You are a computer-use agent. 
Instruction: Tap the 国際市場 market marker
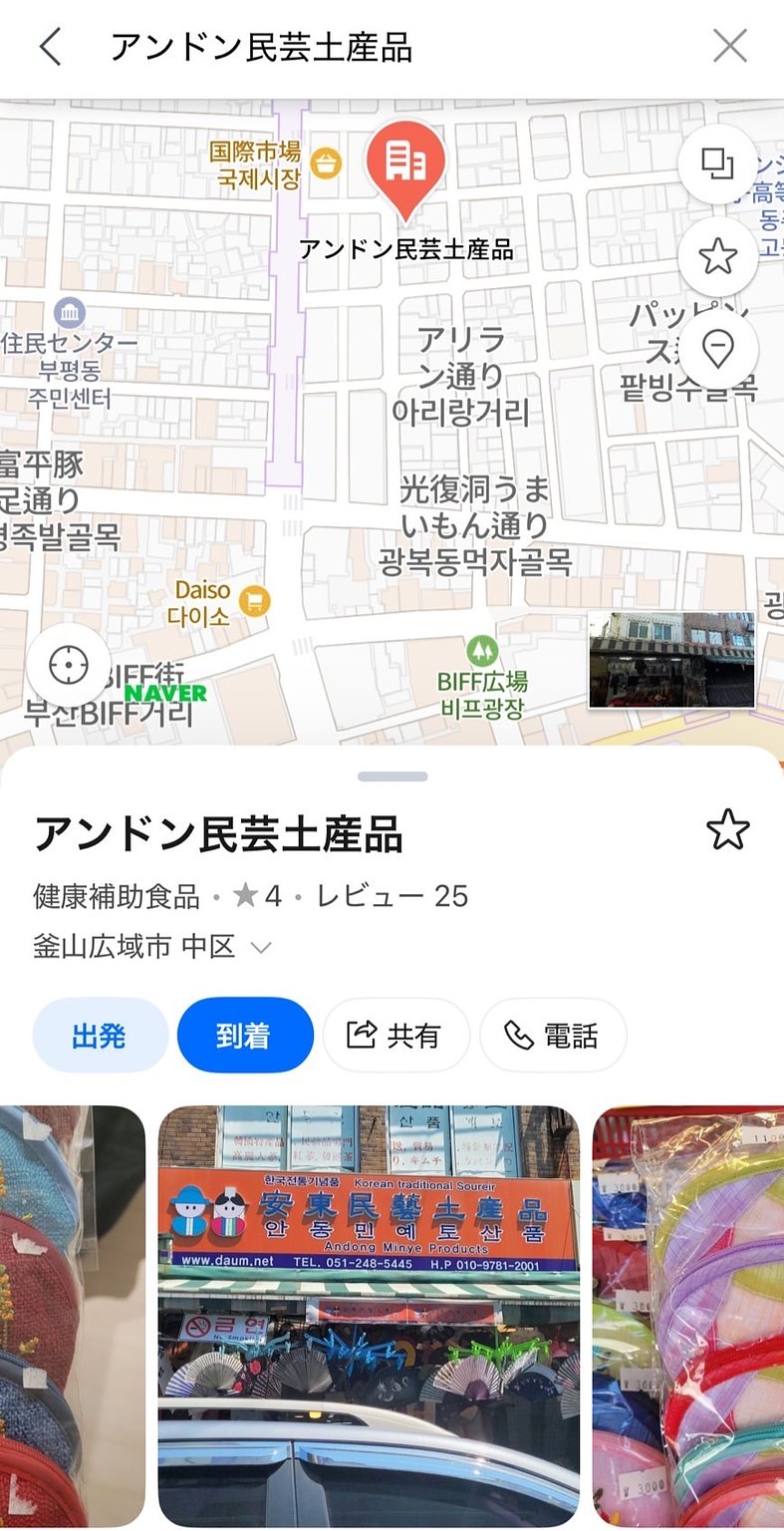(x=326, y=162)
